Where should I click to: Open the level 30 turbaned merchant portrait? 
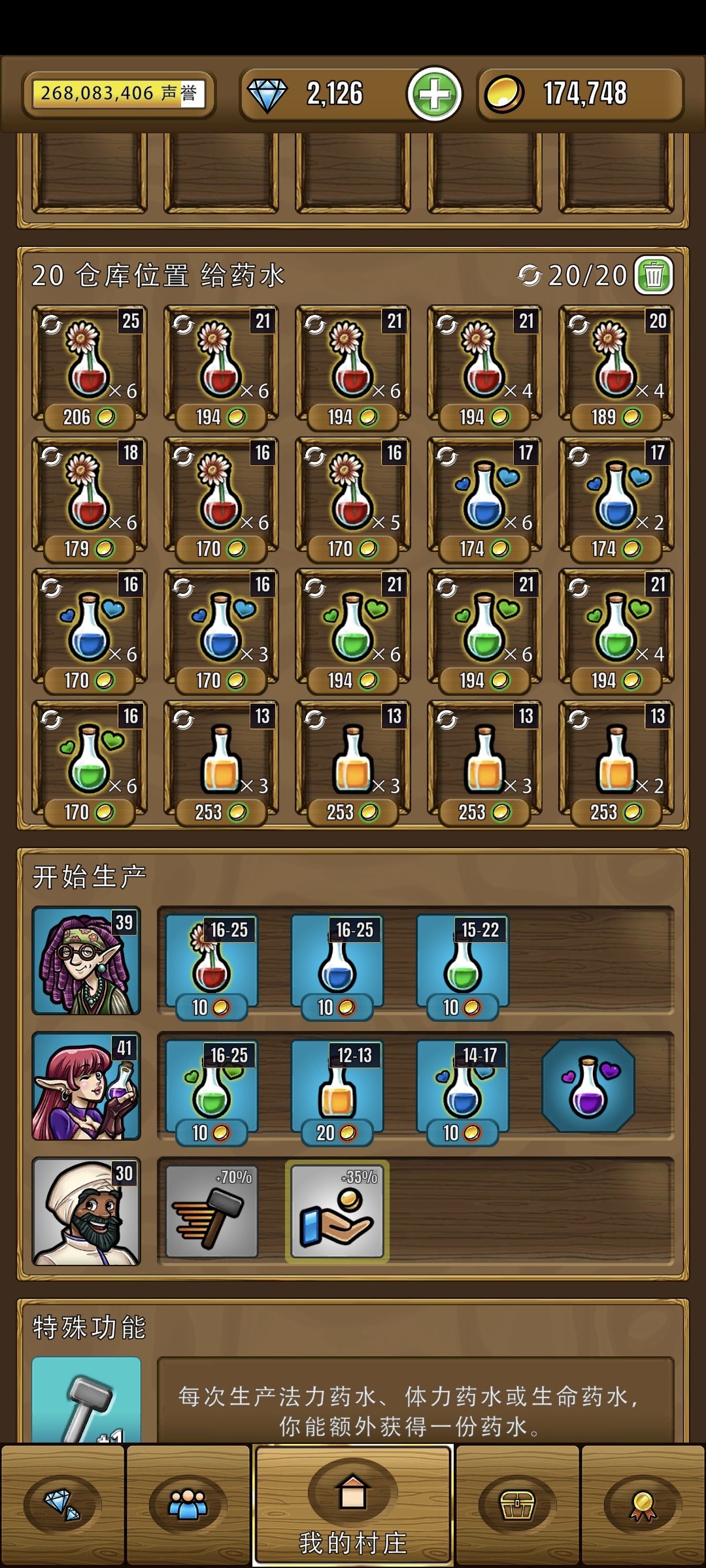[x=86, y=1211]
